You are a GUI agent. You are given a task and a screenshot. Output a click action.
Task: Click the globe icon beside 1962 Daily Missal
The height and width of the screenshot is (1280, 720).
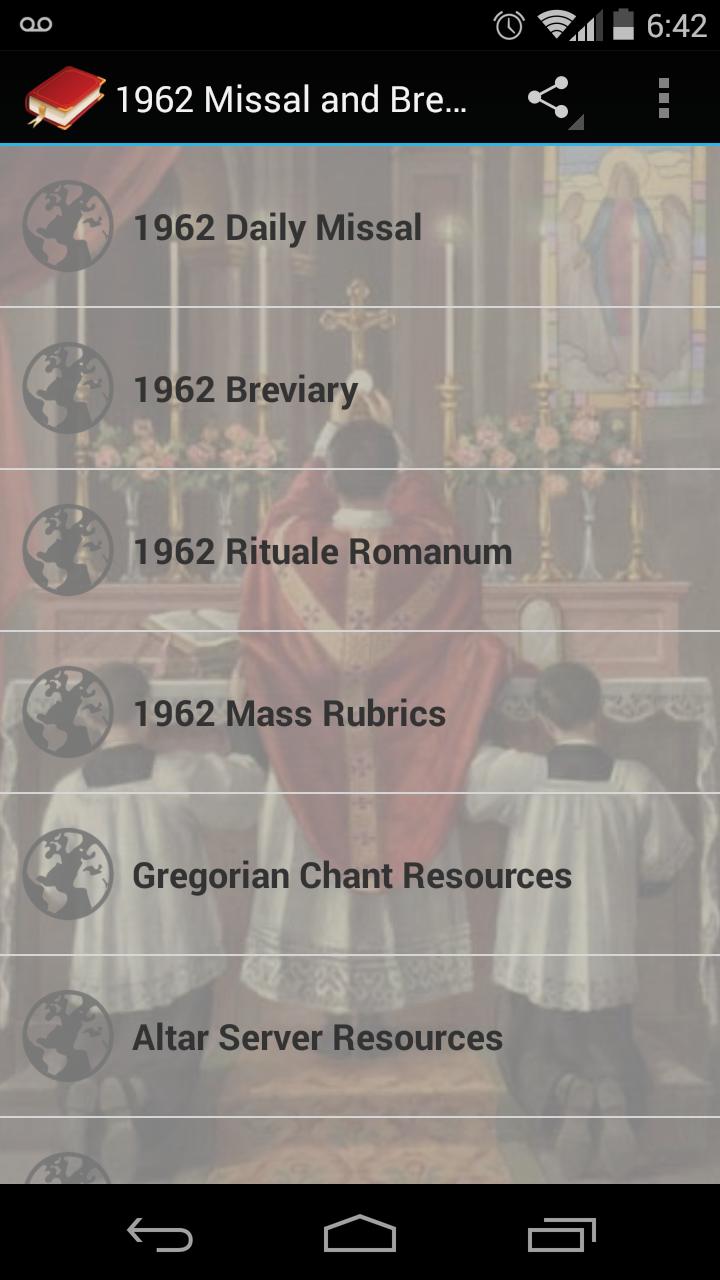67,227
